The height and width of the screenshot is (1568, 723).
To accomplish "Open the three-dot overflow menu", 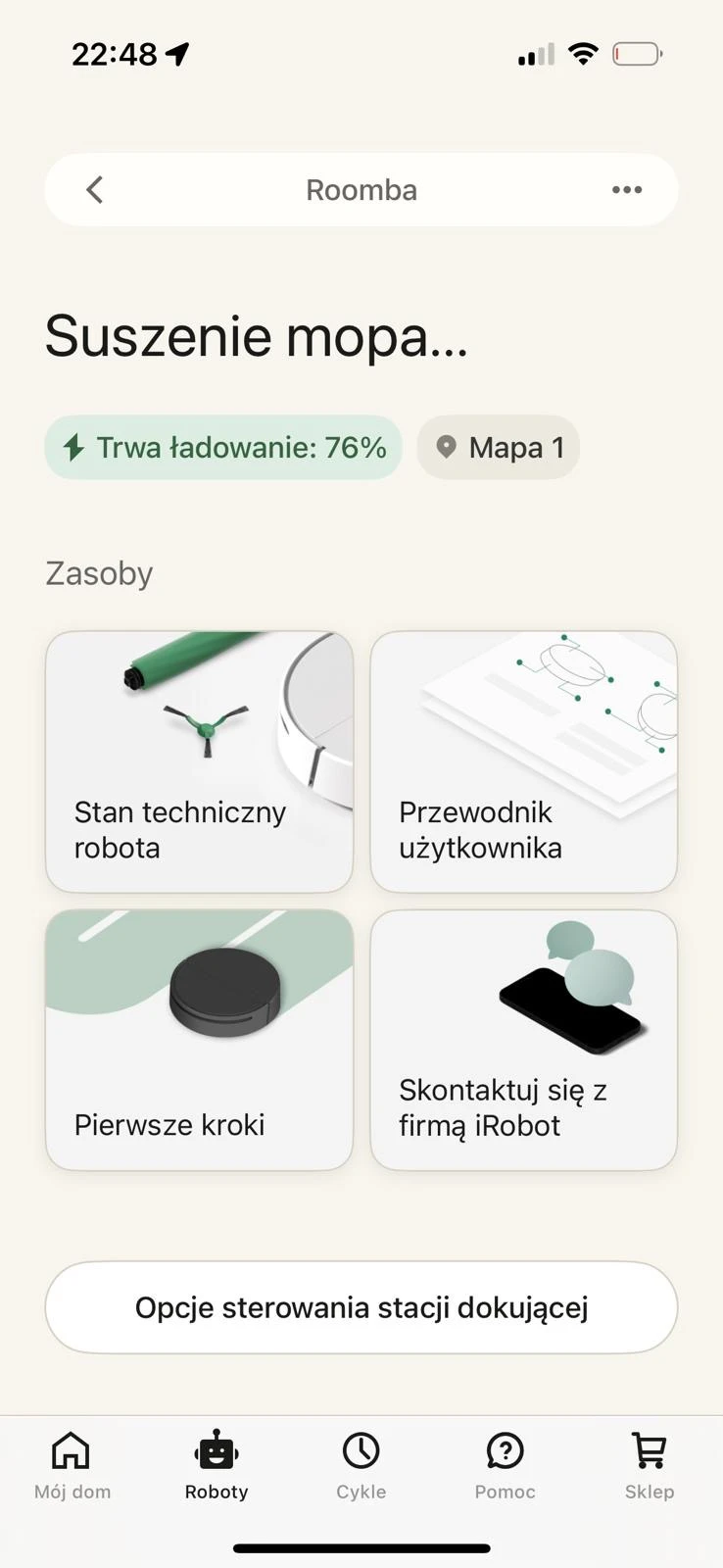I will click(x=627, y=190).
